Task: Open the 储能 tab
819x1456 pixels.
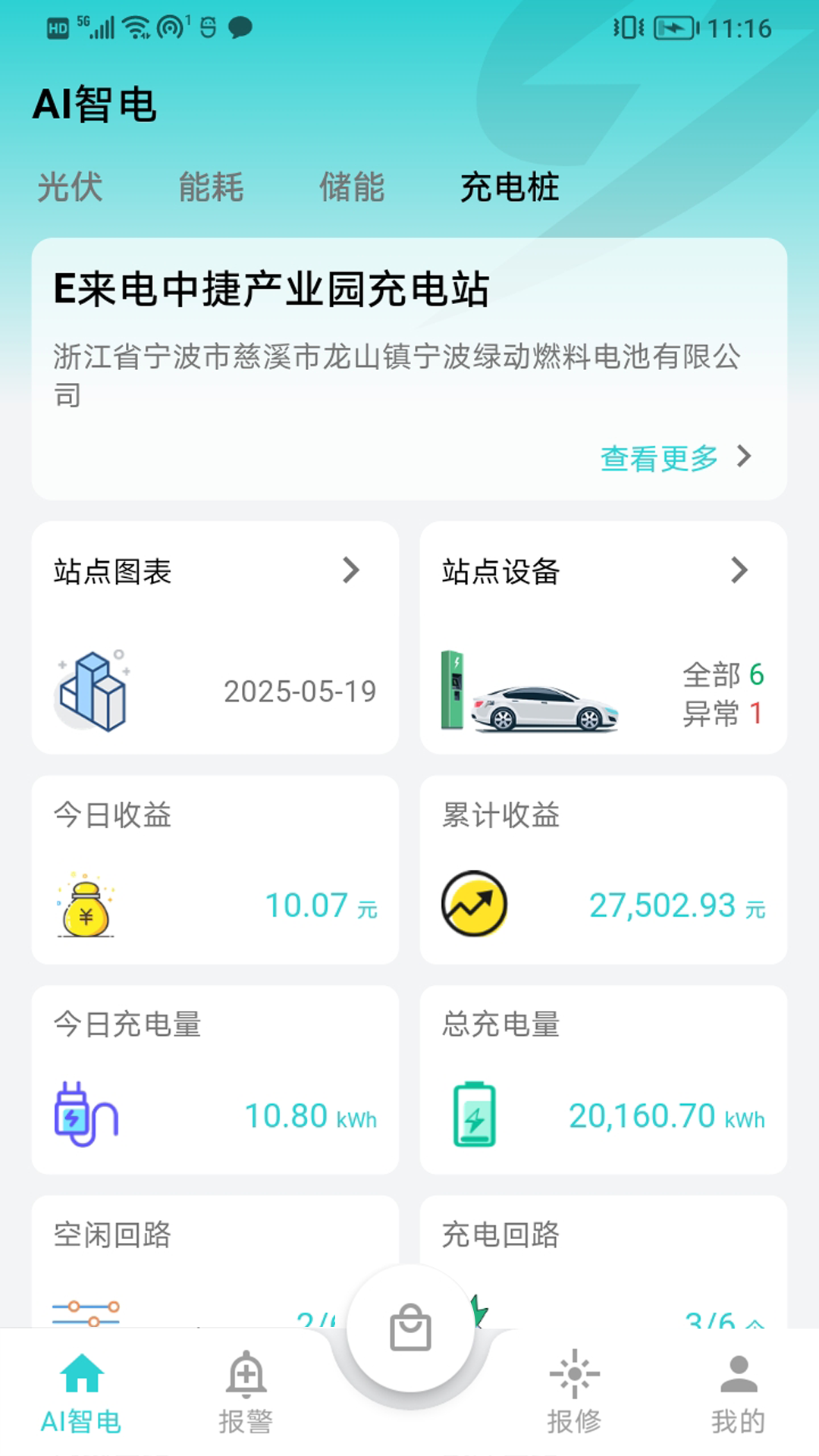Action: (x=352, y=187)
